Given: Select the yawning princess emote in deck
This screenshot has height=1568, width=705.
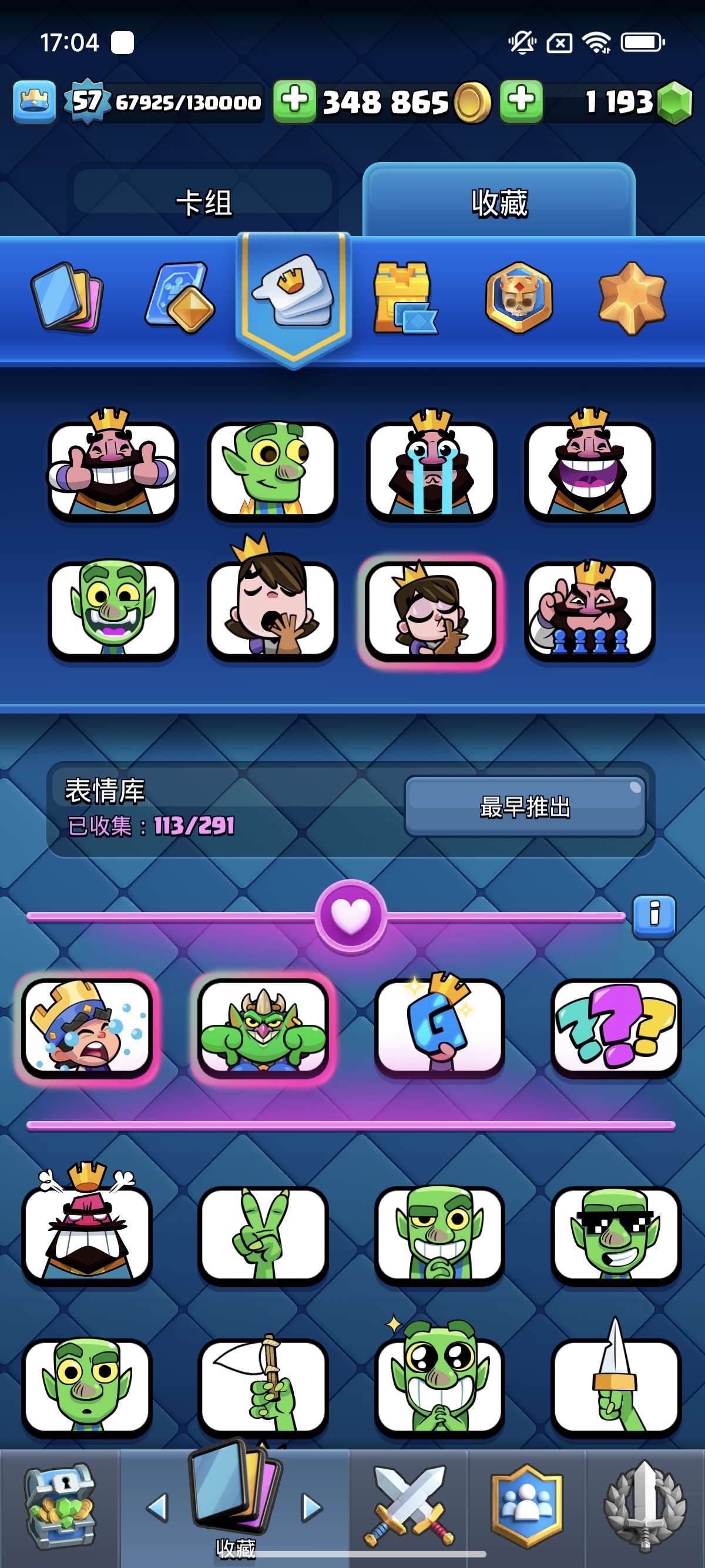Looking at the screenshot, I should pos(271,608).
